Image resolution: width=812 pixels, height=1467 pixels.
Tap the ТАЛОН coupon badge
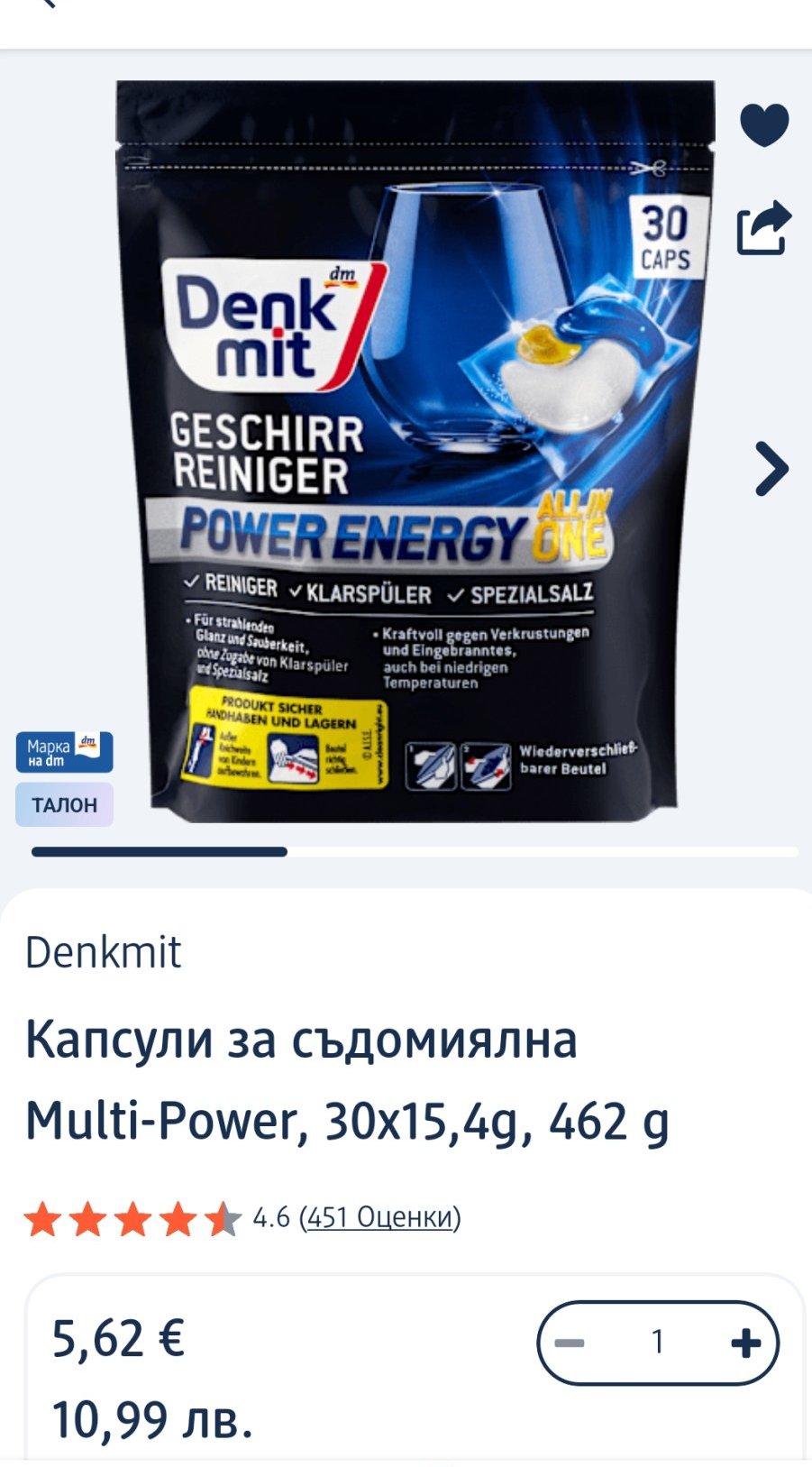tap(64, 804)
